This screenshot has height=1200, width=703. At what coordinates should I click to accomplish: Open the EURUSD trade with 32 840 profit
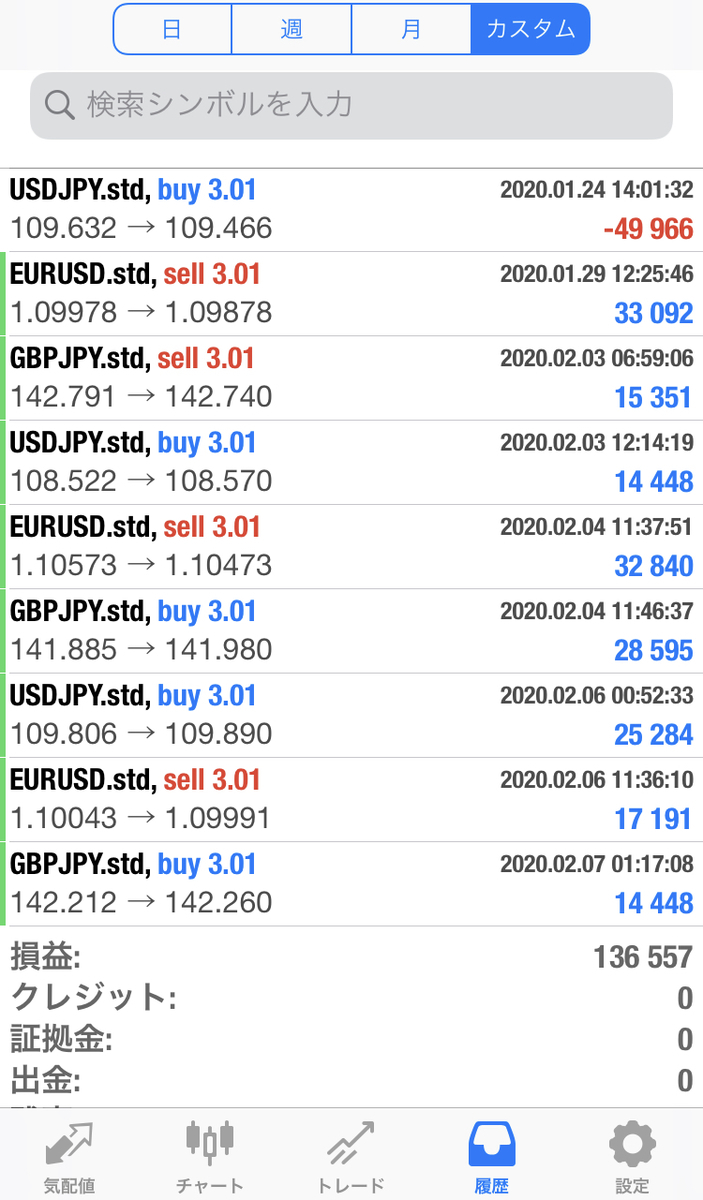click(x=351, y=546)
